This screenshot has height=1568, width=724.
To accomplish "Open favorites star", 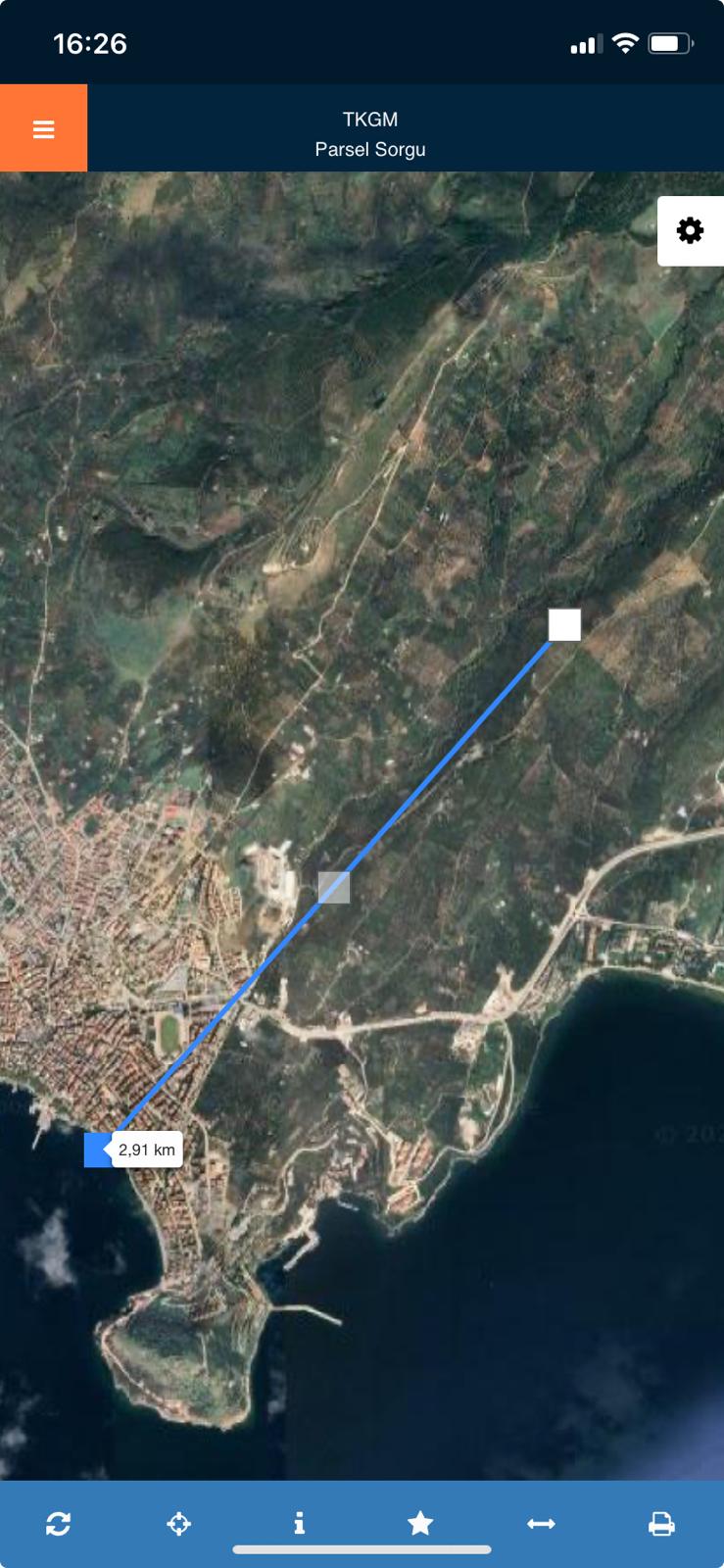I will pyautogui.click(x=420, y=1523).
